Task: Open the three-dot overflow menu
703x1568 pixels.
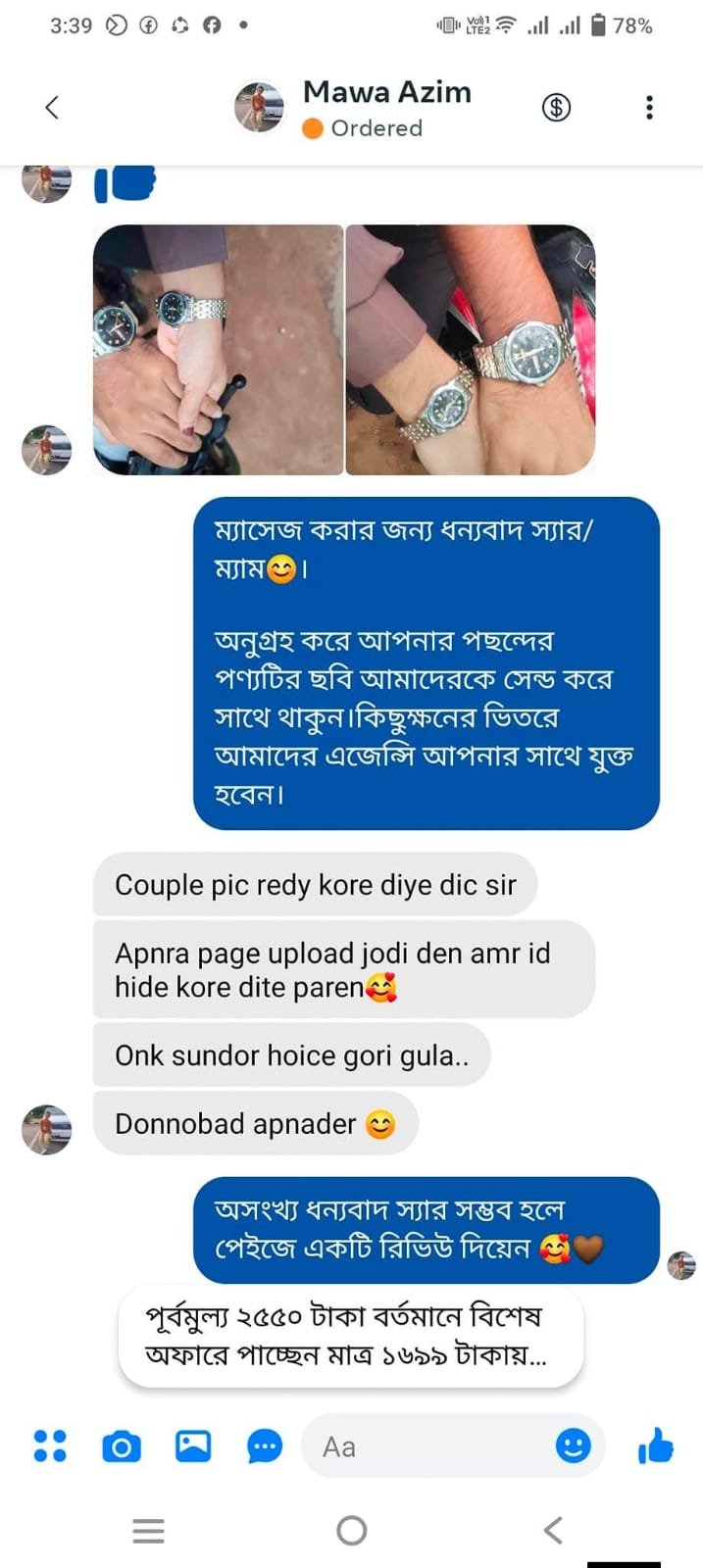Action: pyautogui.click(x=649, y=107)
